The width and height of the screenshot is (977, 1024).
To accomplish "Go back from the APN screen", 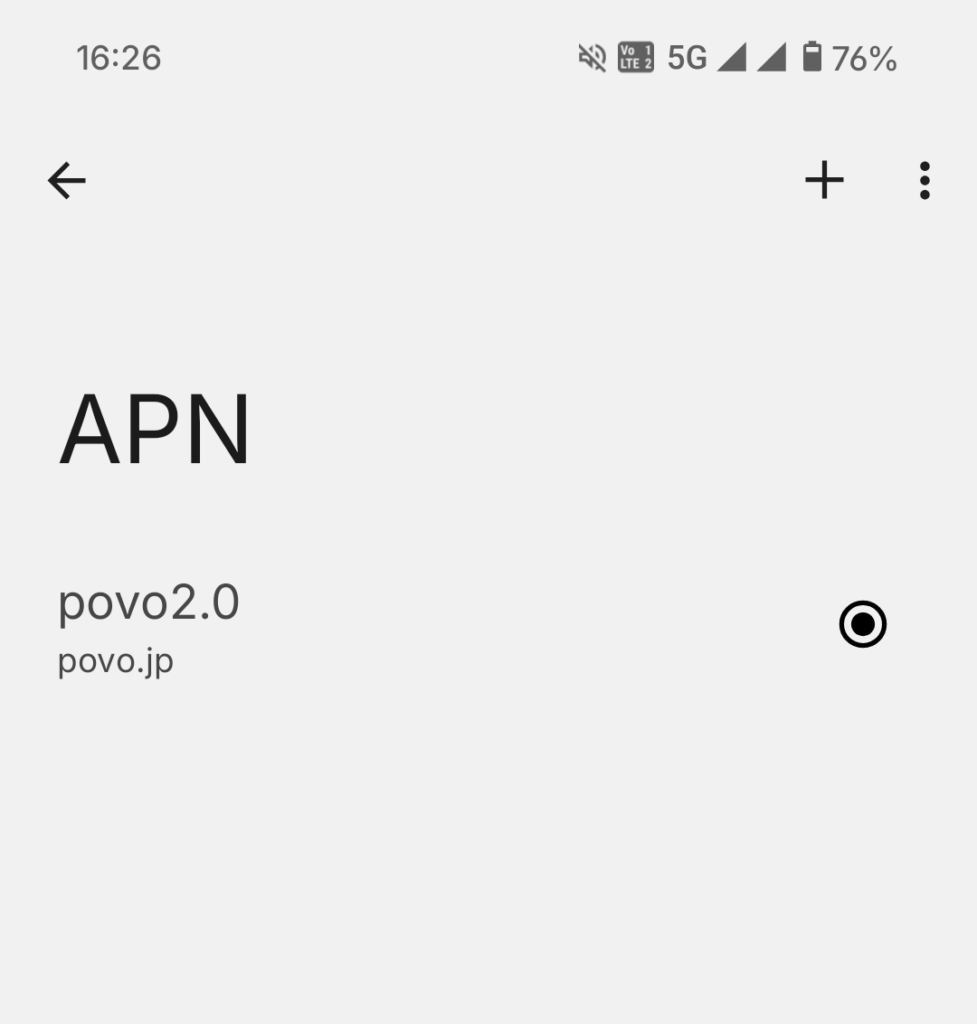I will click(x=67, y=181).
